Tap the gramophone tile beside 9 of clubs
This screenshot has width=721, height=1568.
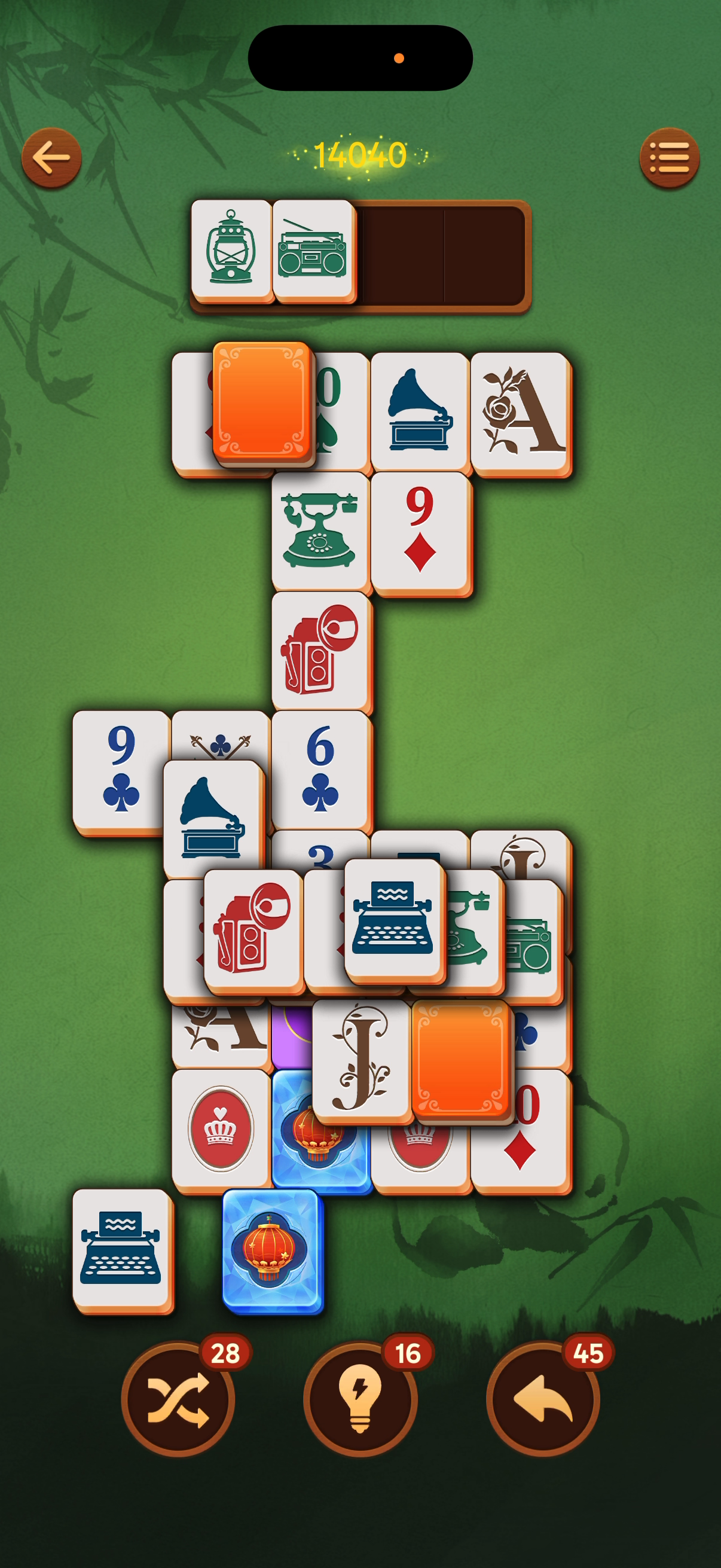click(x=212, y=817)
